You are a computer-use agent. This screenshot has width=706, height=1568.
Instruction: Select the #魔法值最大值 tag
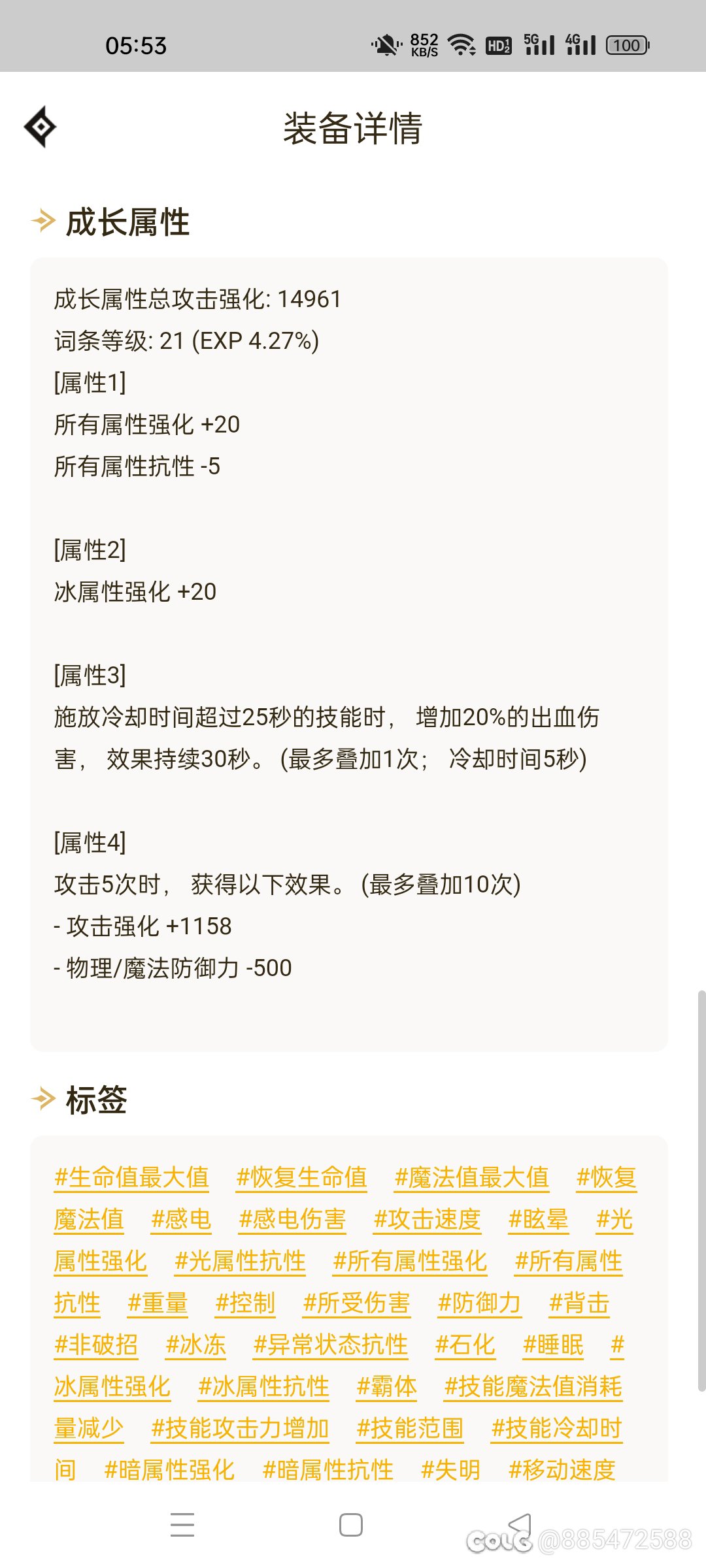(x=471, y=1177)
